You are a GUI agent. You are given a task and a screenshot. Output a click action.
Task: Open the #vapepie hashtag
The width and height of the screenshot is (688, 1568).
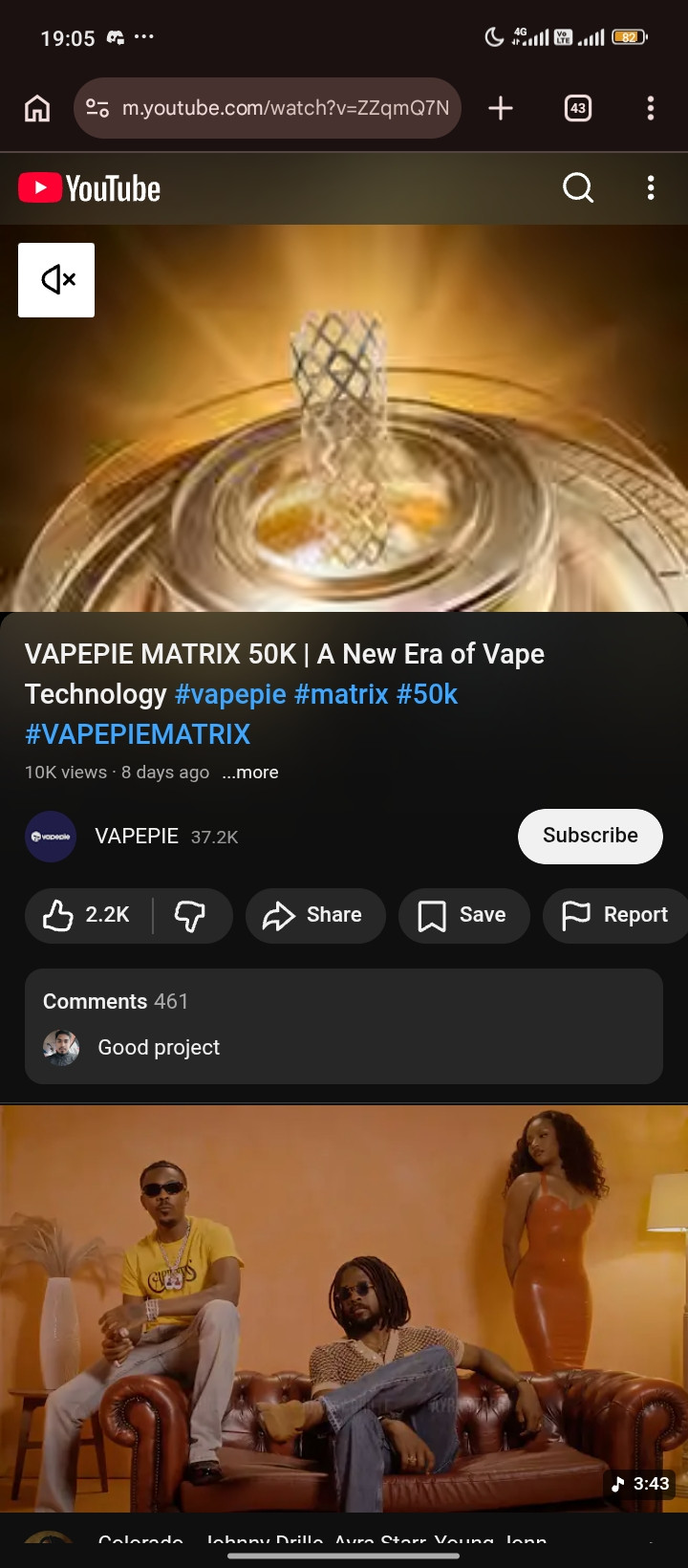point(230,694)
